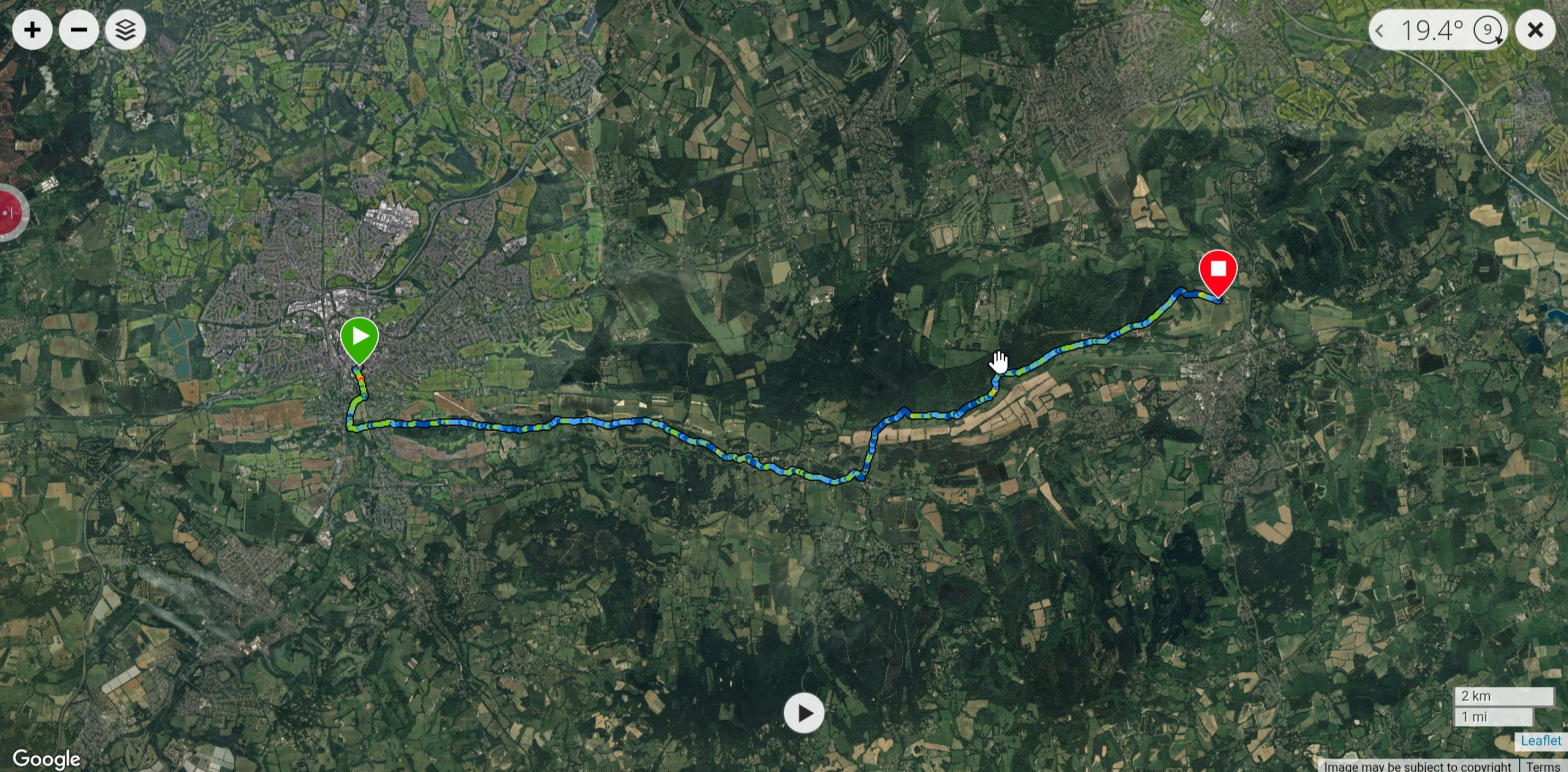Zoom in on the map
1568x772 pixels.
pos(32,30)
